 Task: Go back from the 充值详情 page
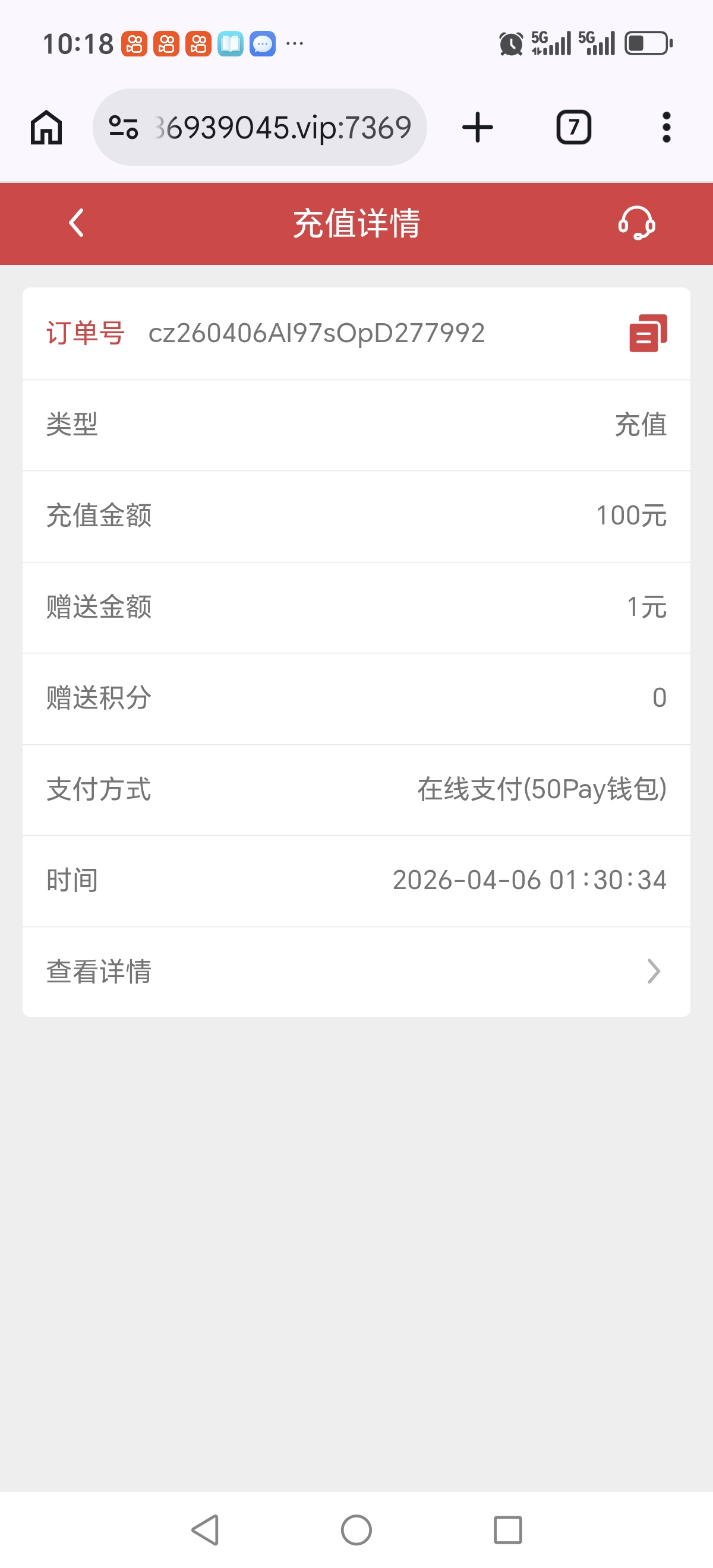click(76, 223)
